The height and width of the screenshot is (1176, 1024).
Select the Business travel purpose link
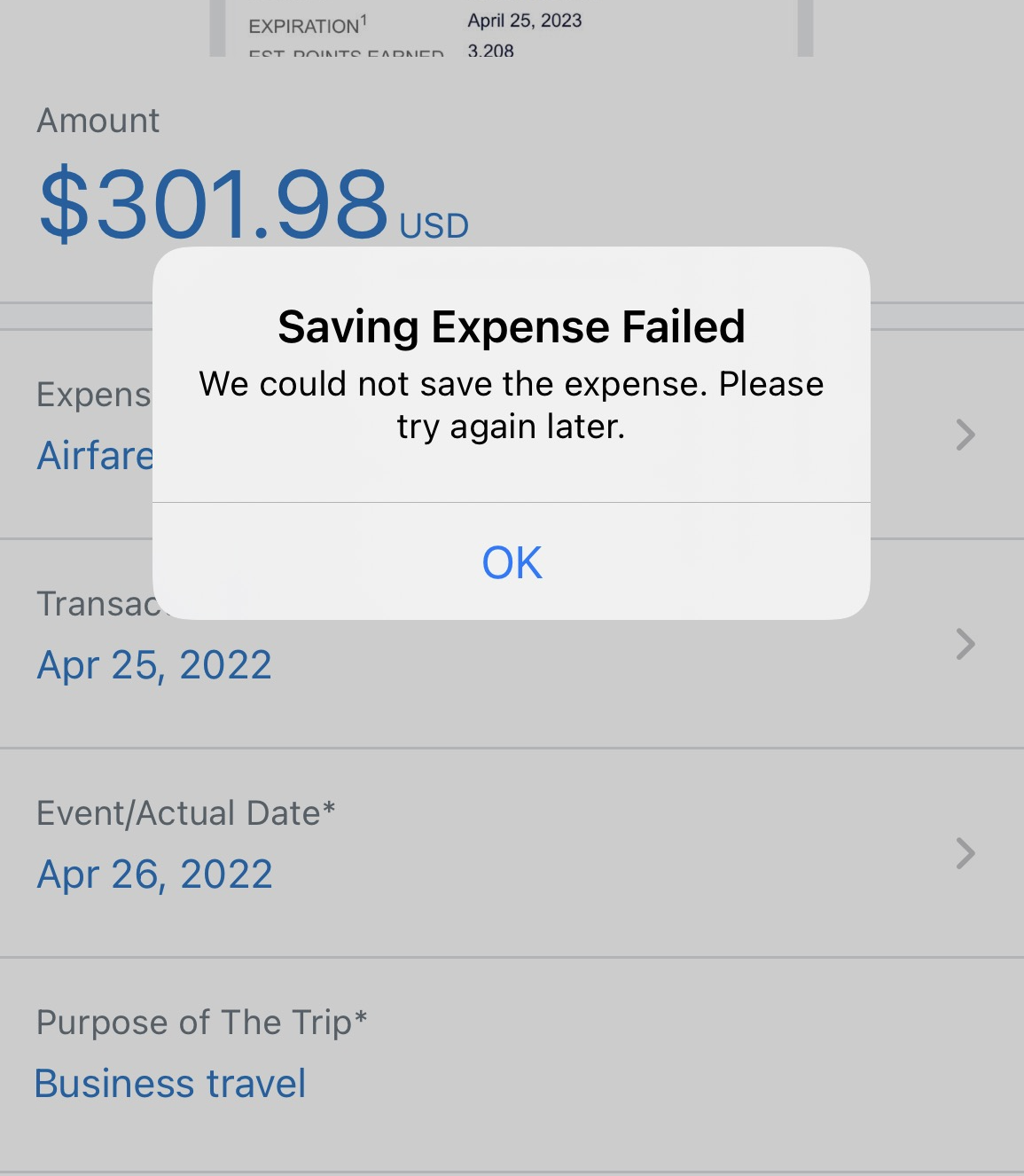pos(169,1083)
